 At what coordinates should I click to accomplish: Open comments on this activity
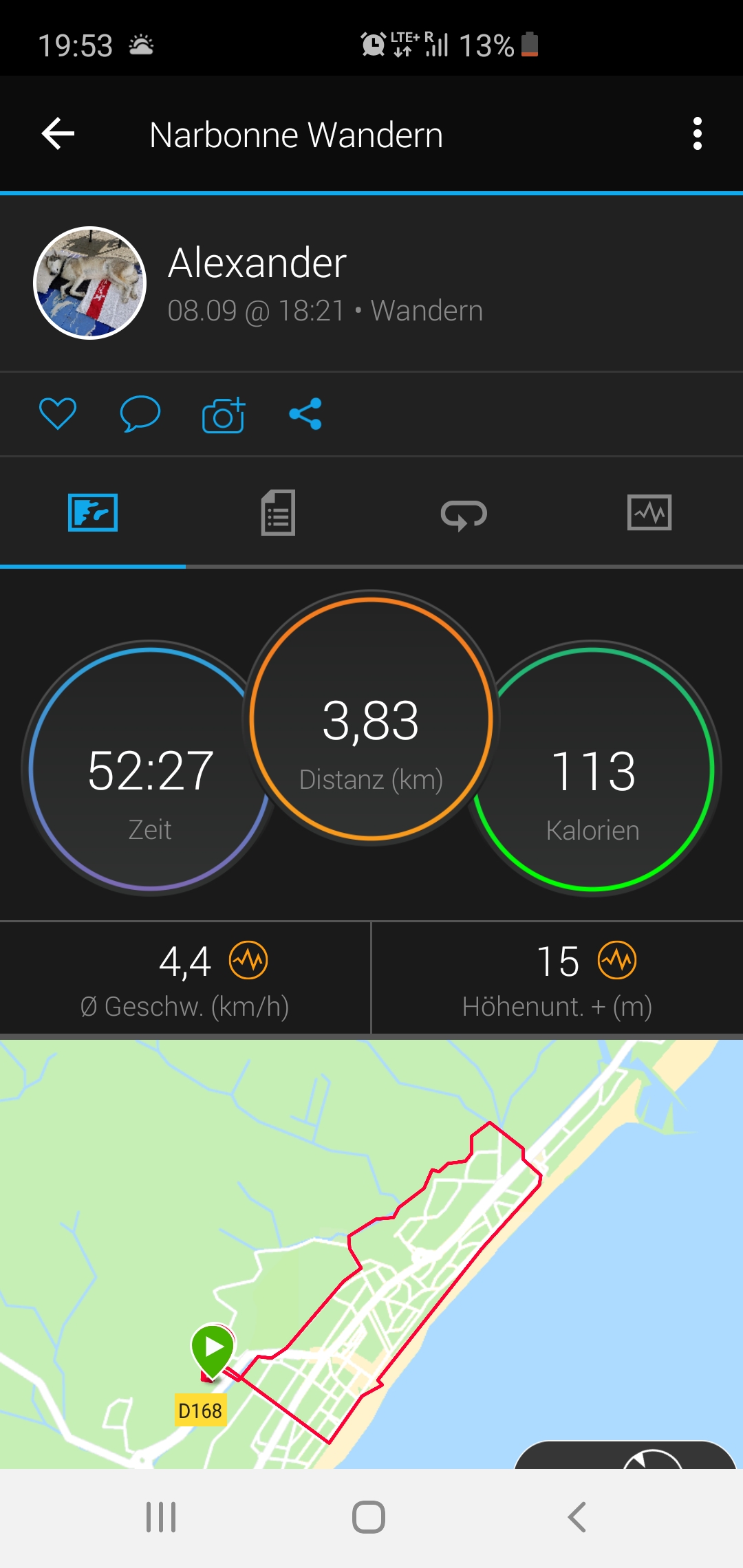tap(140, 414)
